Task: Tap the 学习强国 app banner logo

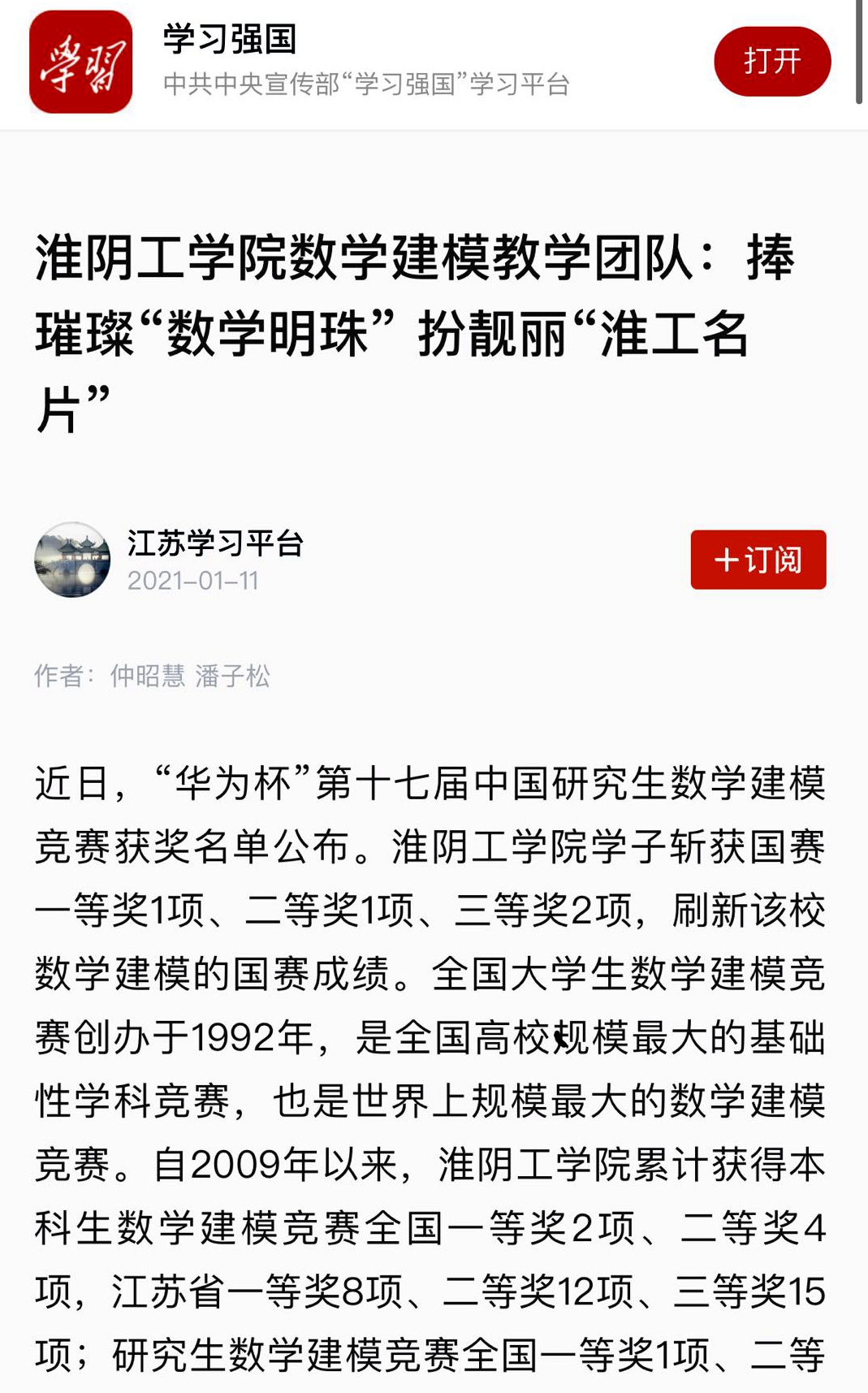Action: 80,62
